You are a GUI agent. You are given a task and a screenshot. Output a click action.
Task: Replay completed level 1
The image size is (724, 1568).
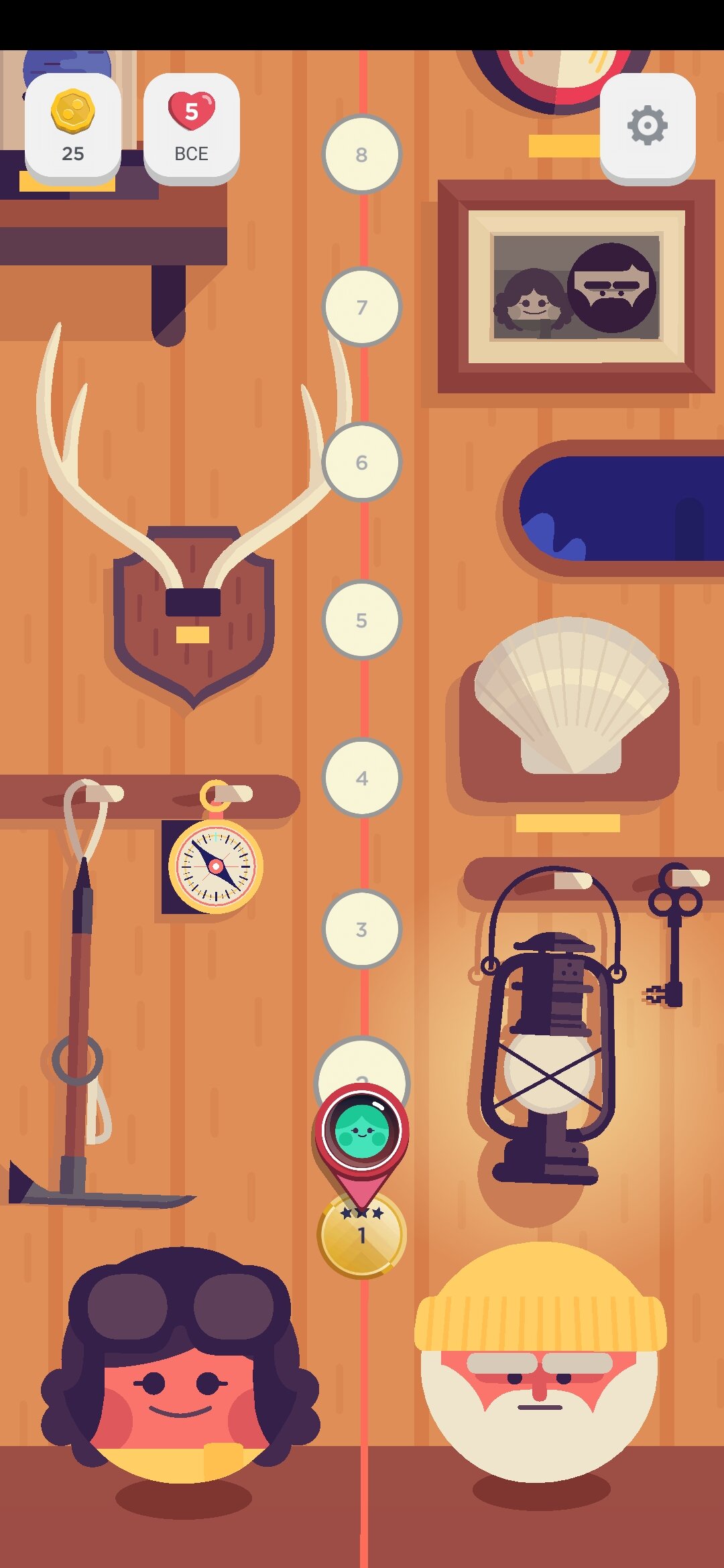point(362,1234)
